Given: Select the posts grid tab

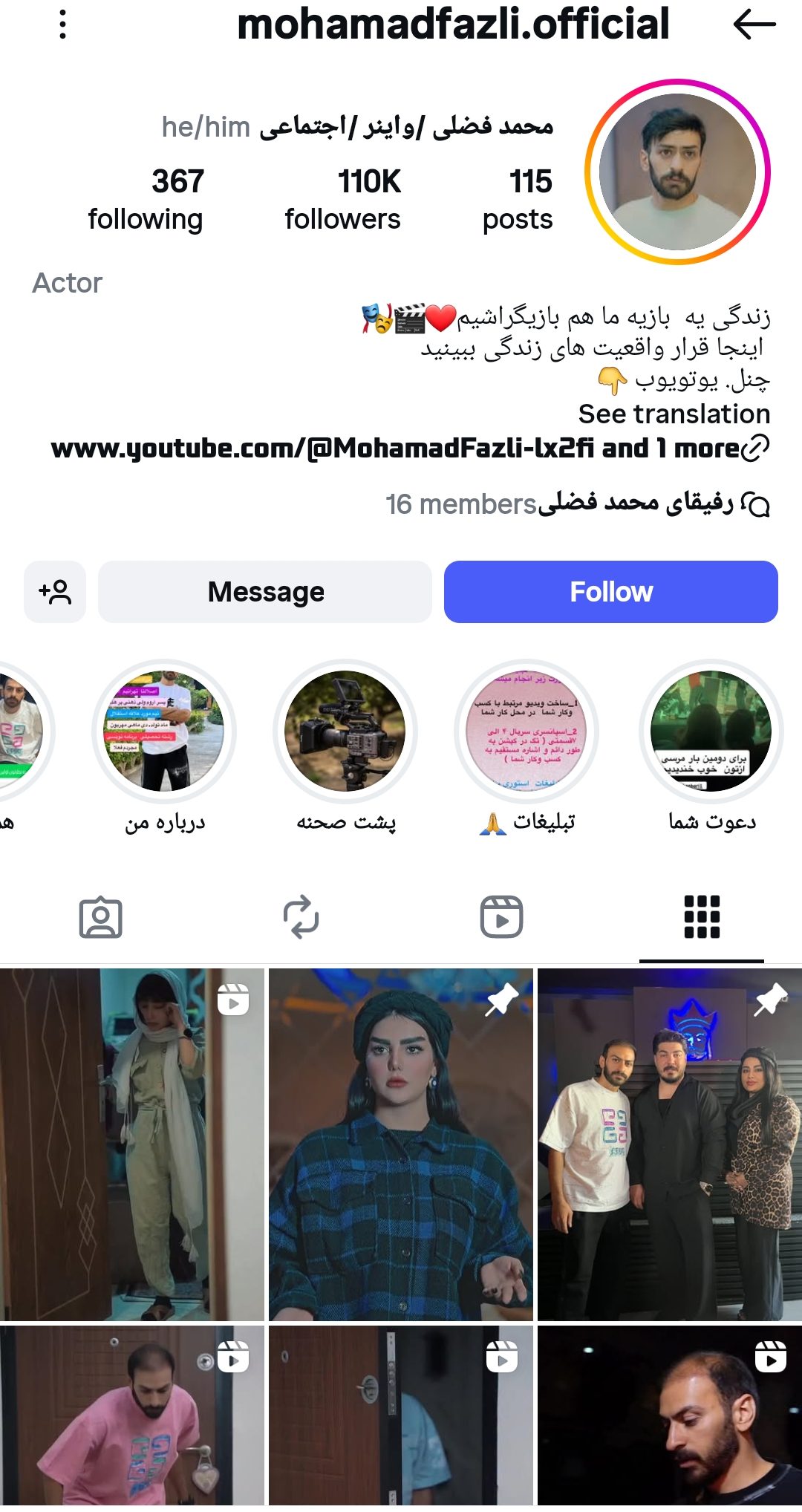Looking at the screenshot, I should click(x=702, y=917).
